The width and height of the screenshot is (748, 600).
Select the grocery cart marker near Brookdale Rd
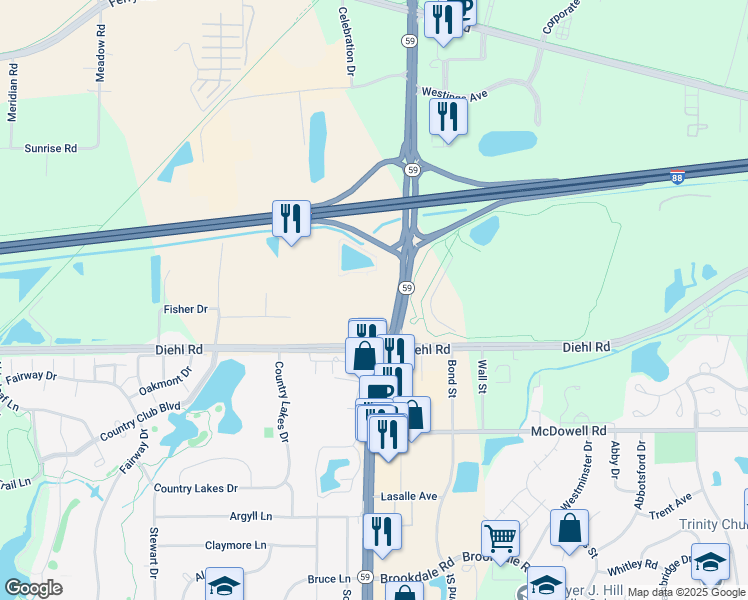pos(500,538)
